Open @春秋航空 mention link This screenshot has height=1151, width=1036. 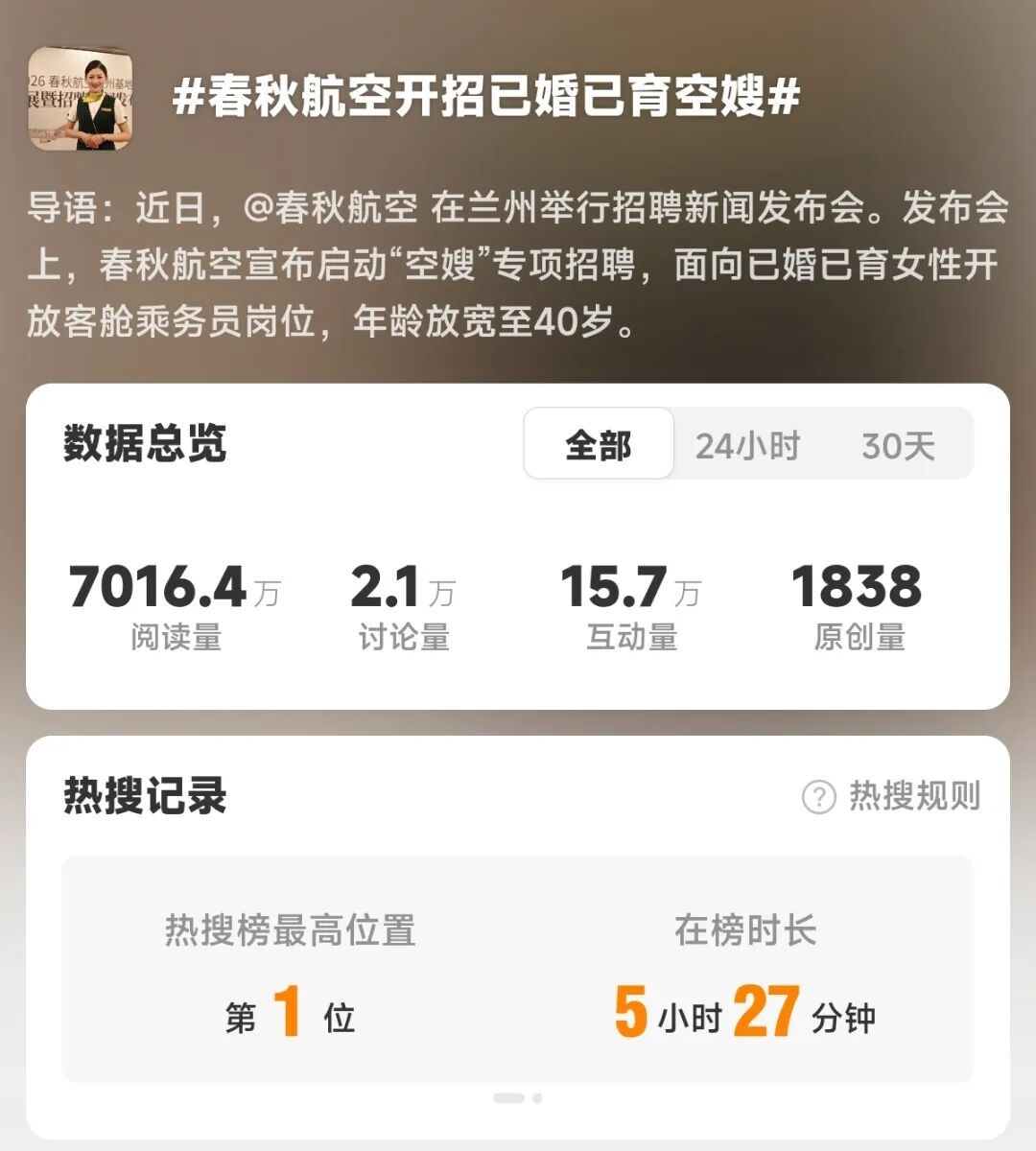point(332,208)
